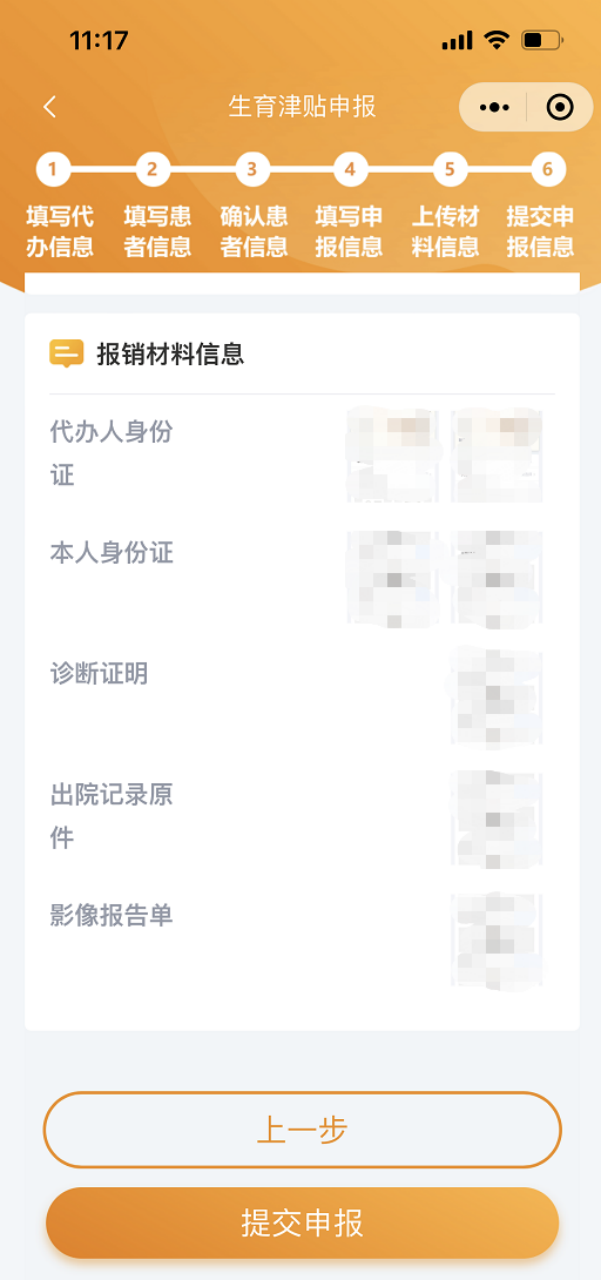
Task: Open the mini program more options menu
Action: 494,107
